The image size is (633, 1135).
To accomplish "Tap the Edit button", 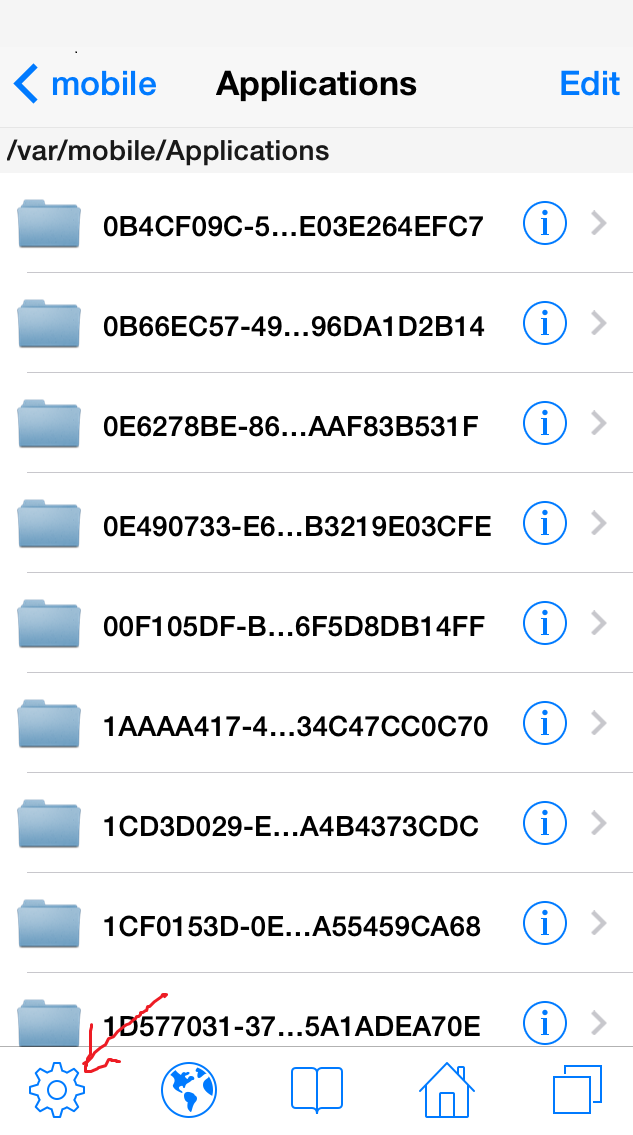I will coord(590,84).
